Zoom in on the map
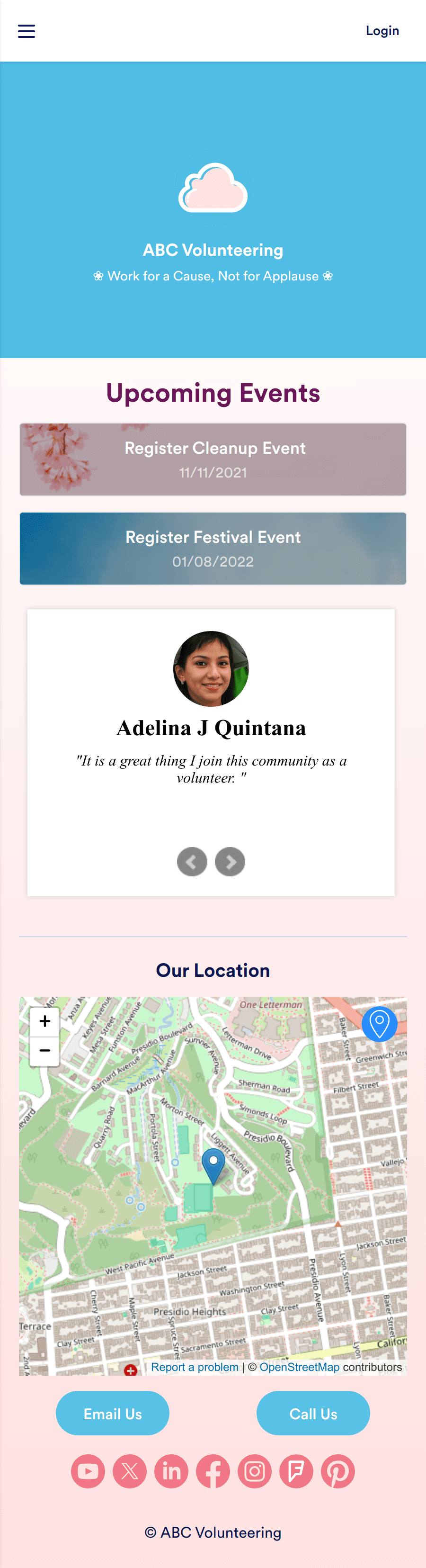This screenshot has height=1568, width=426. 44,1021
